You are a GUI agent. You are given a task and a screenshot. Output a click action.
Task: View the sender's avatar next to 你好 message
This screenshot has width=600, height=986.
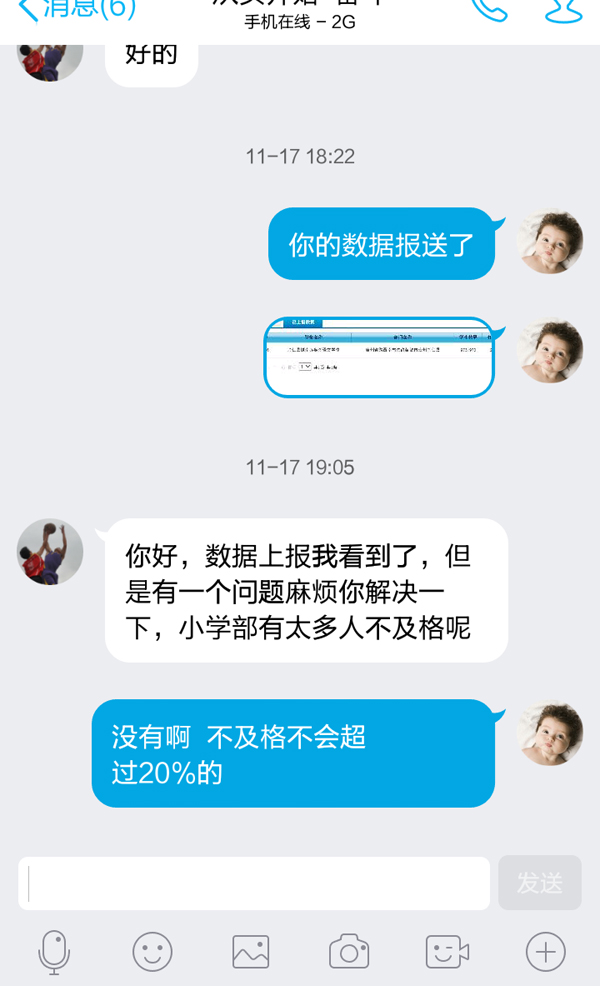click(50, 551)
